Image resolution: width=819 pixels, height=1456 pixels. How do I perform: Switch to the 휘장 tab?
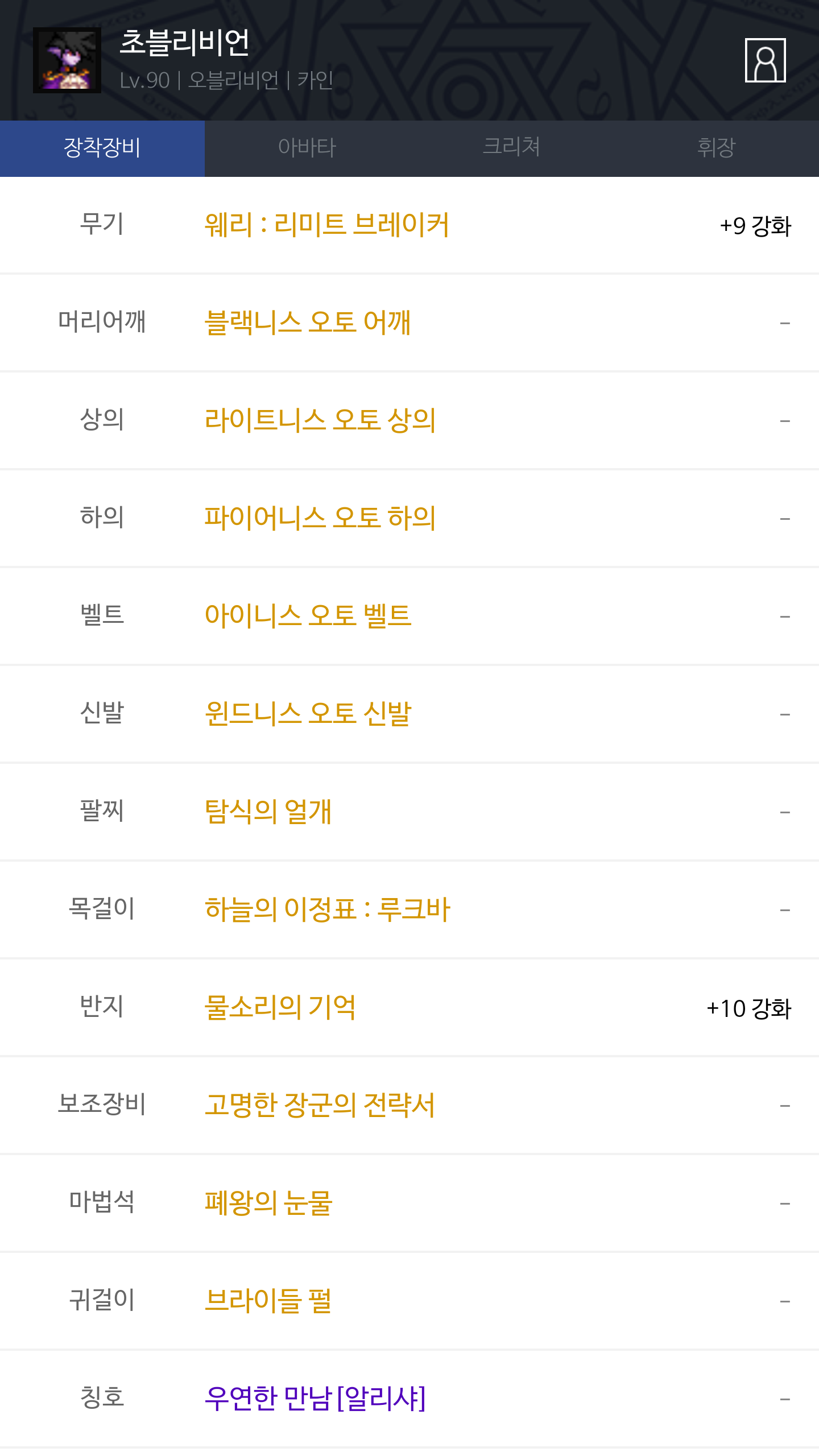pos(717,148)
